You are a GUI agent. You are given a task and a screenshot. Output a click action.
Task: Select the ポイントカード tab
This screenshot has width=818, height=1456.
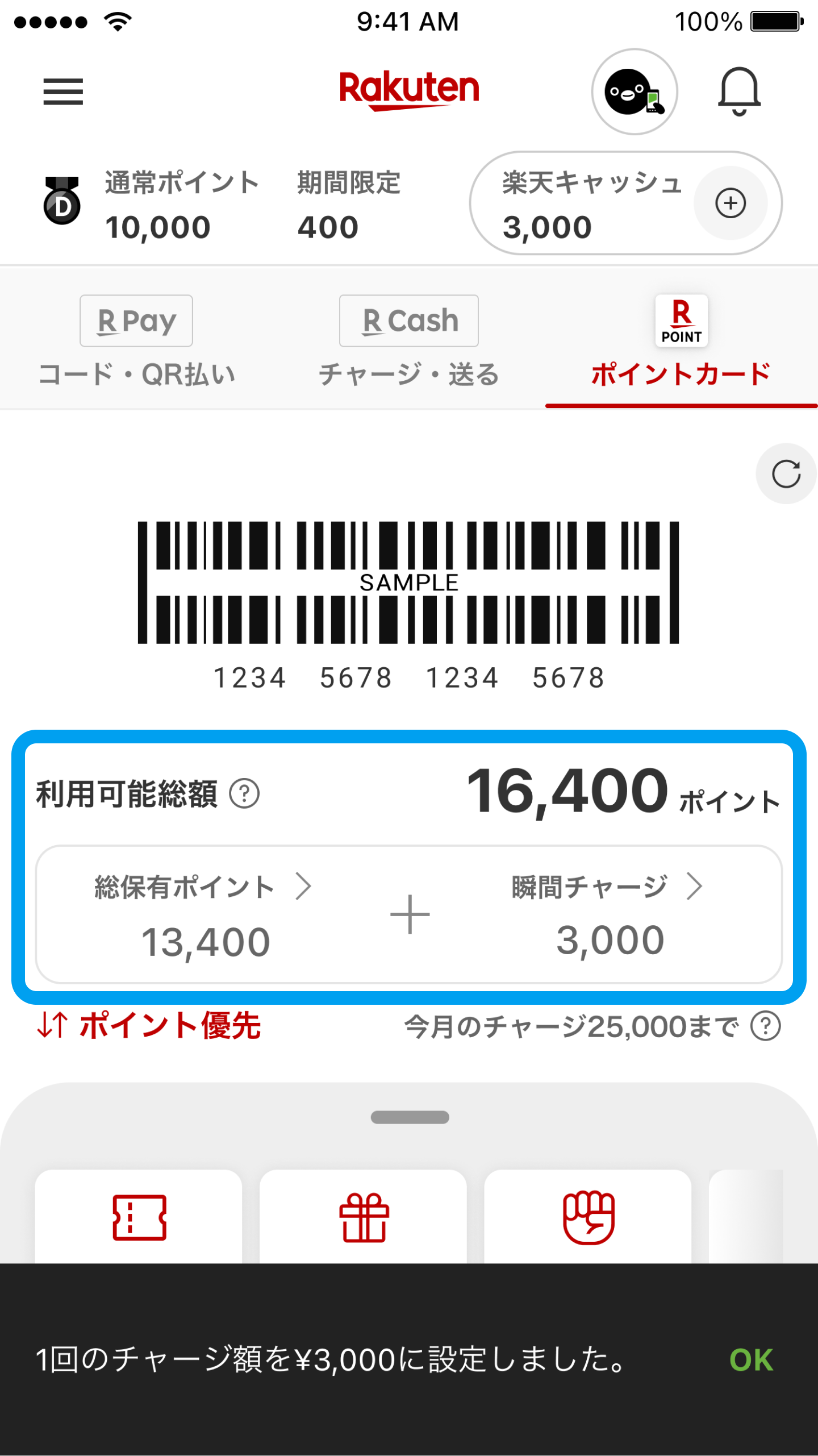point(681,342)
